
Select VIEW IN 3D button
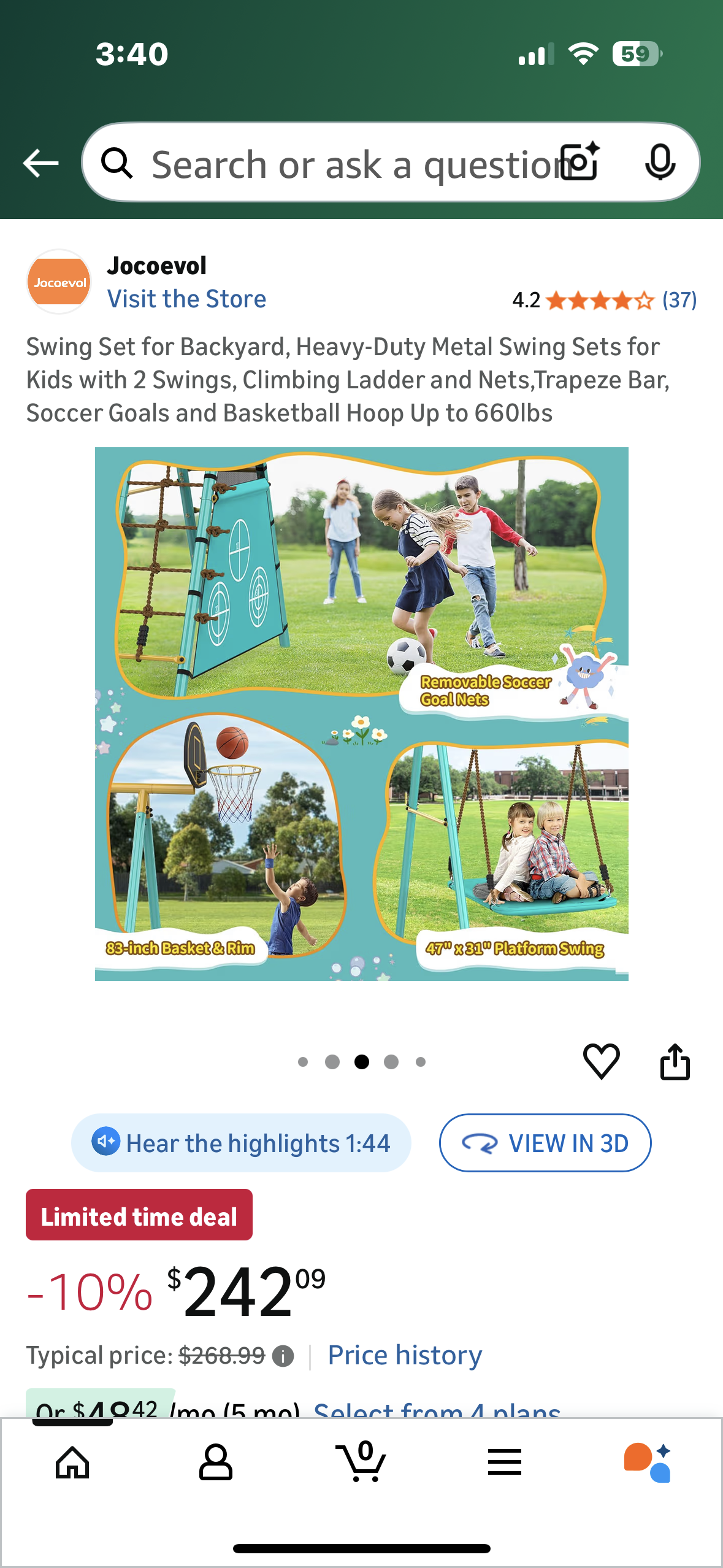(x=545, y=1143)
